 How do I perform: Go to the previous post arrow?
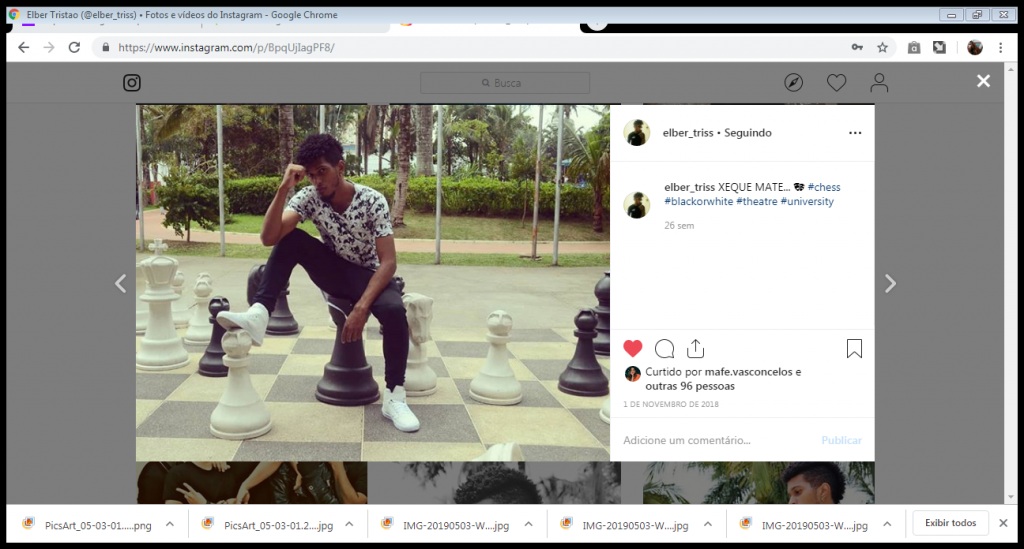[x=121, y=284]
